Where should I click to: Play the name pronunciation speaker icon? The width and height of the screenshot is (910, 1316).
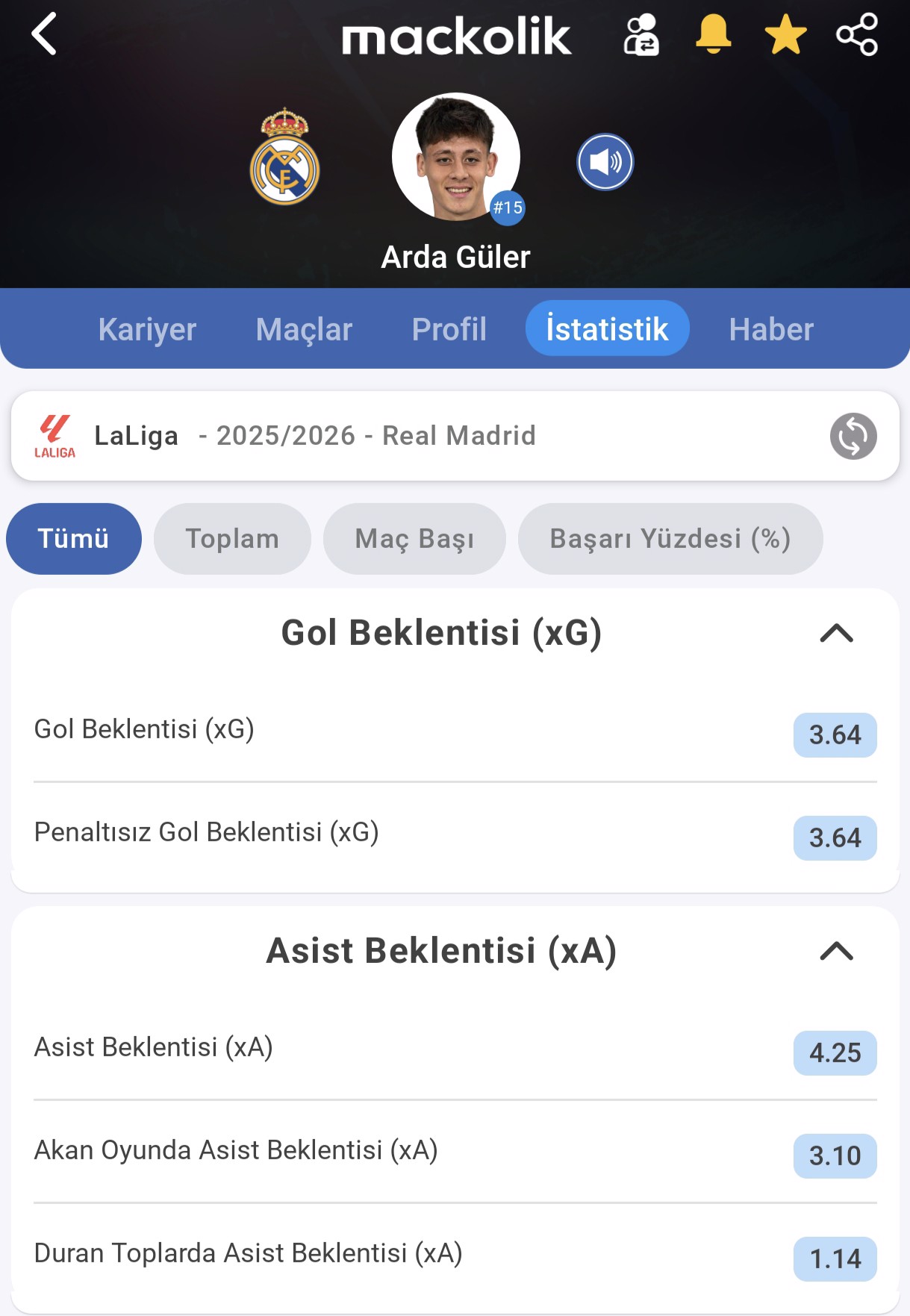605,162
